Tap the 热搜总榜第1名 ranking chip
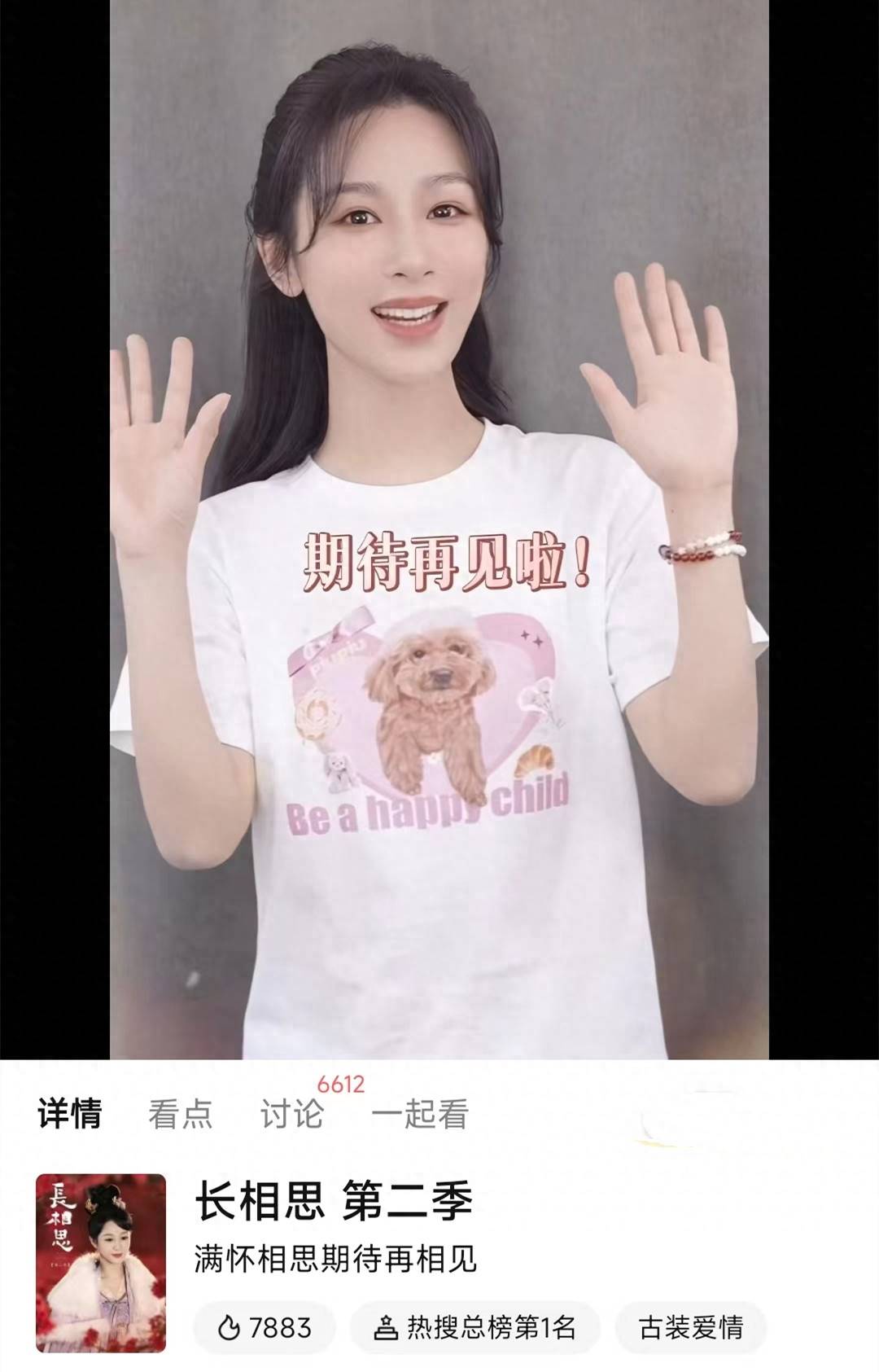Viewport: 879px width, 1372px height. (475, 1328)
